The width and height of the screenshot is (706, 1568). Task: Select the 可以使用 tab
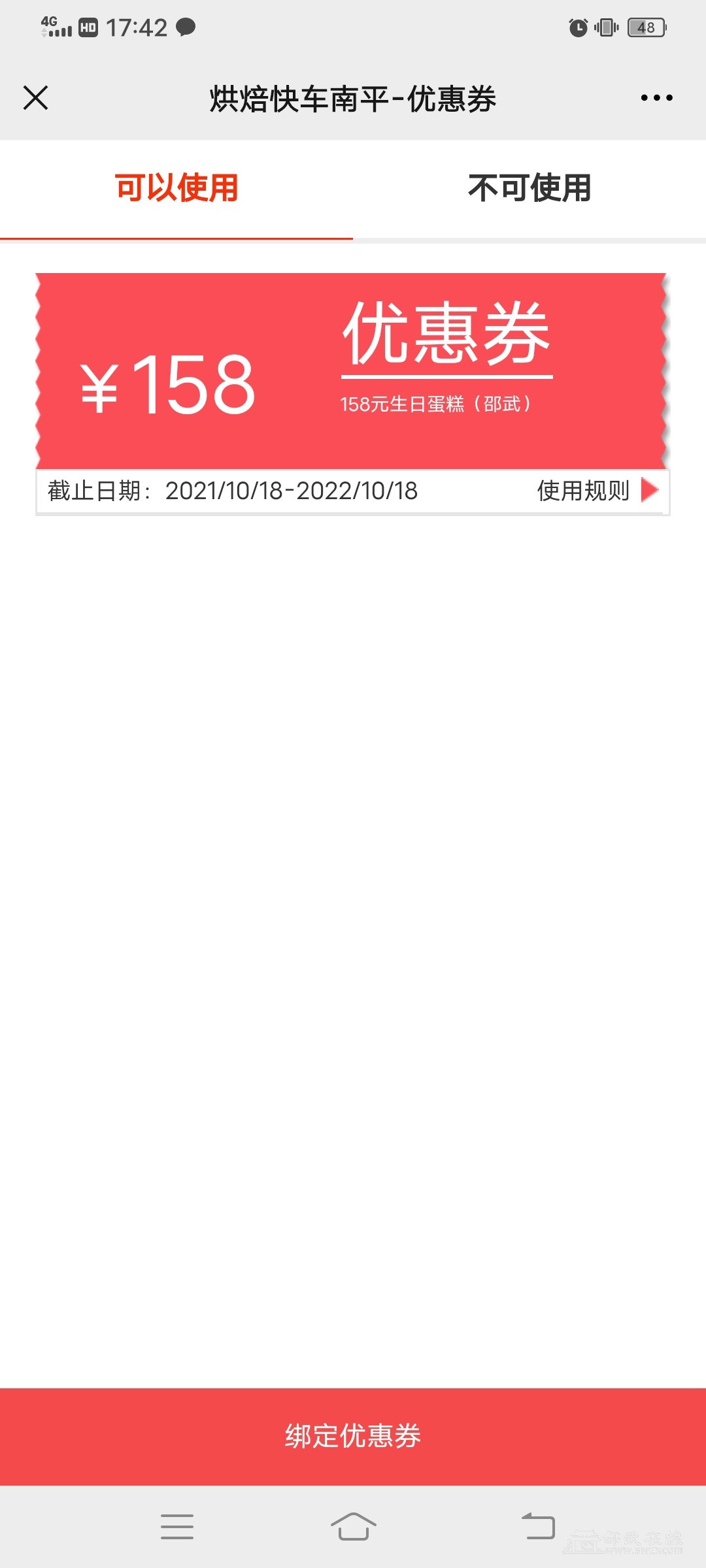point(176,189)
